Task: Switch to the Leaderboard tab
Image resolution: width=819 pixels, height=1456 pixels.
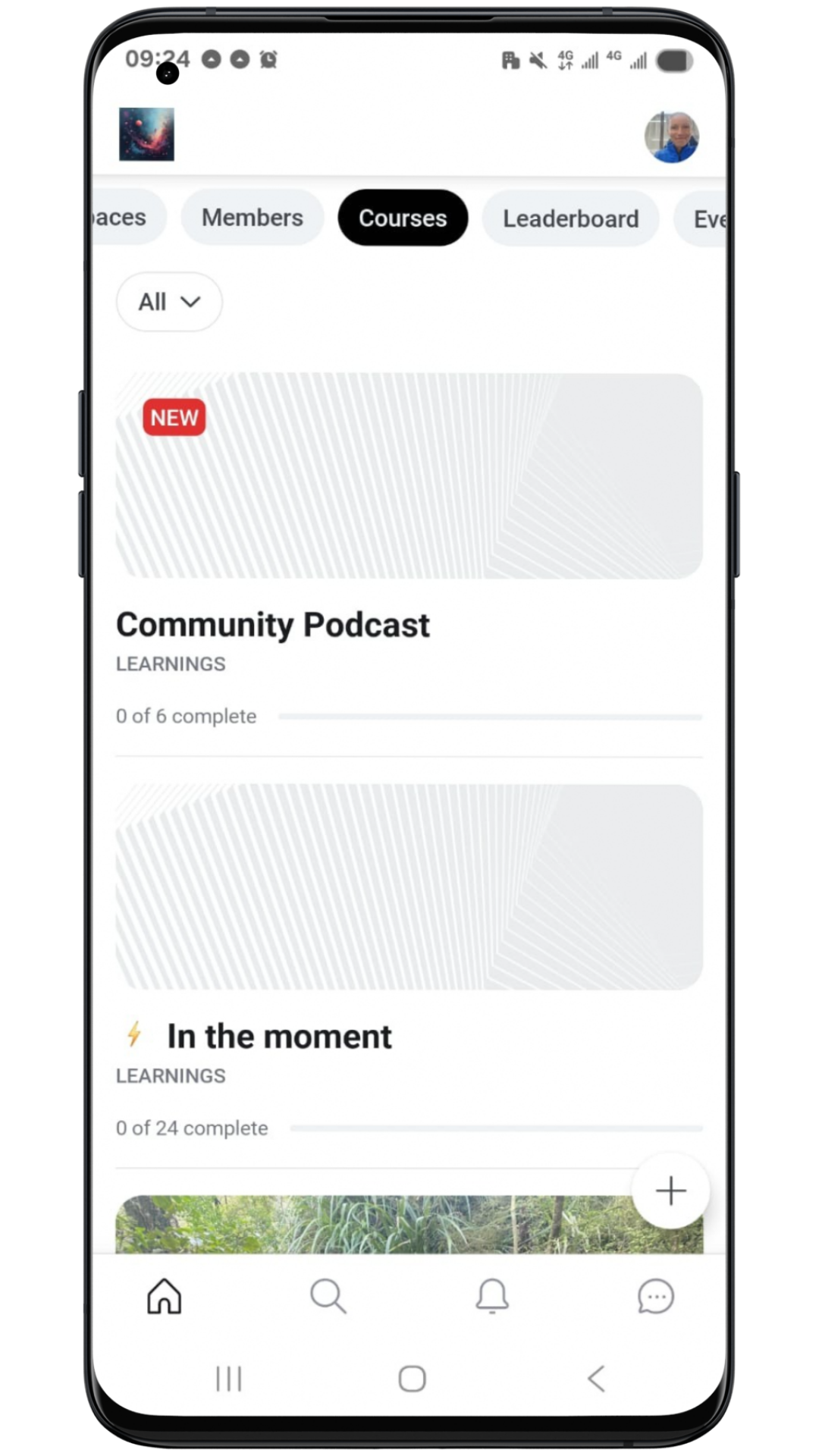Action: 570,218
